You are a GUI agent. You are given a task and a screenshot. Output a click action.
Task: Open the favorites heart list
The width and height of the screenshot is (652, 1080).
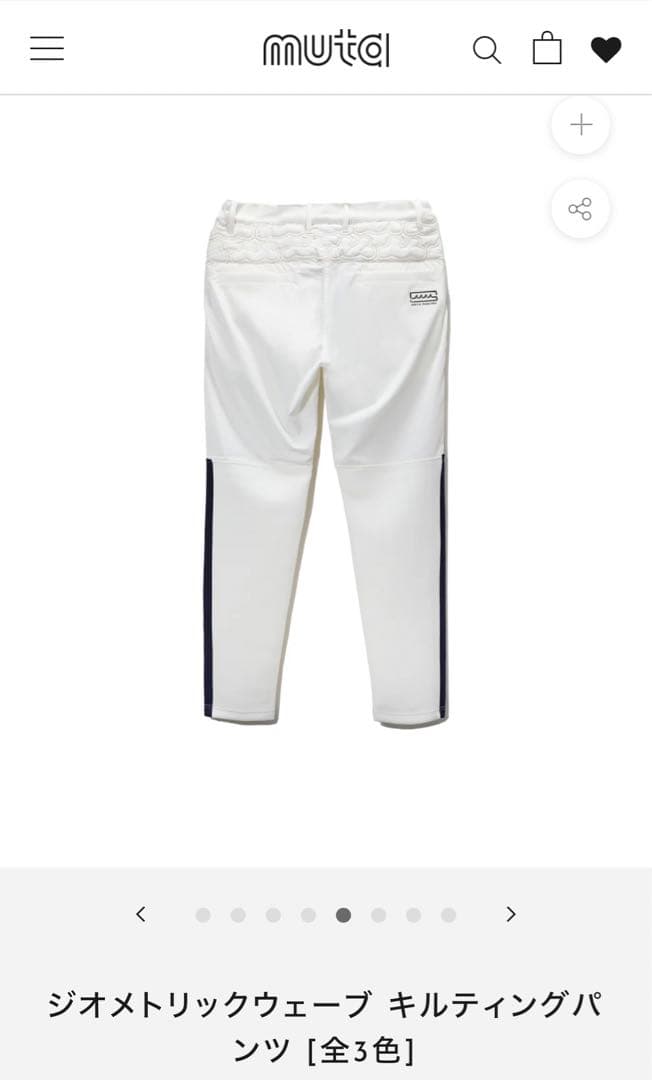[x=605, y=49]
